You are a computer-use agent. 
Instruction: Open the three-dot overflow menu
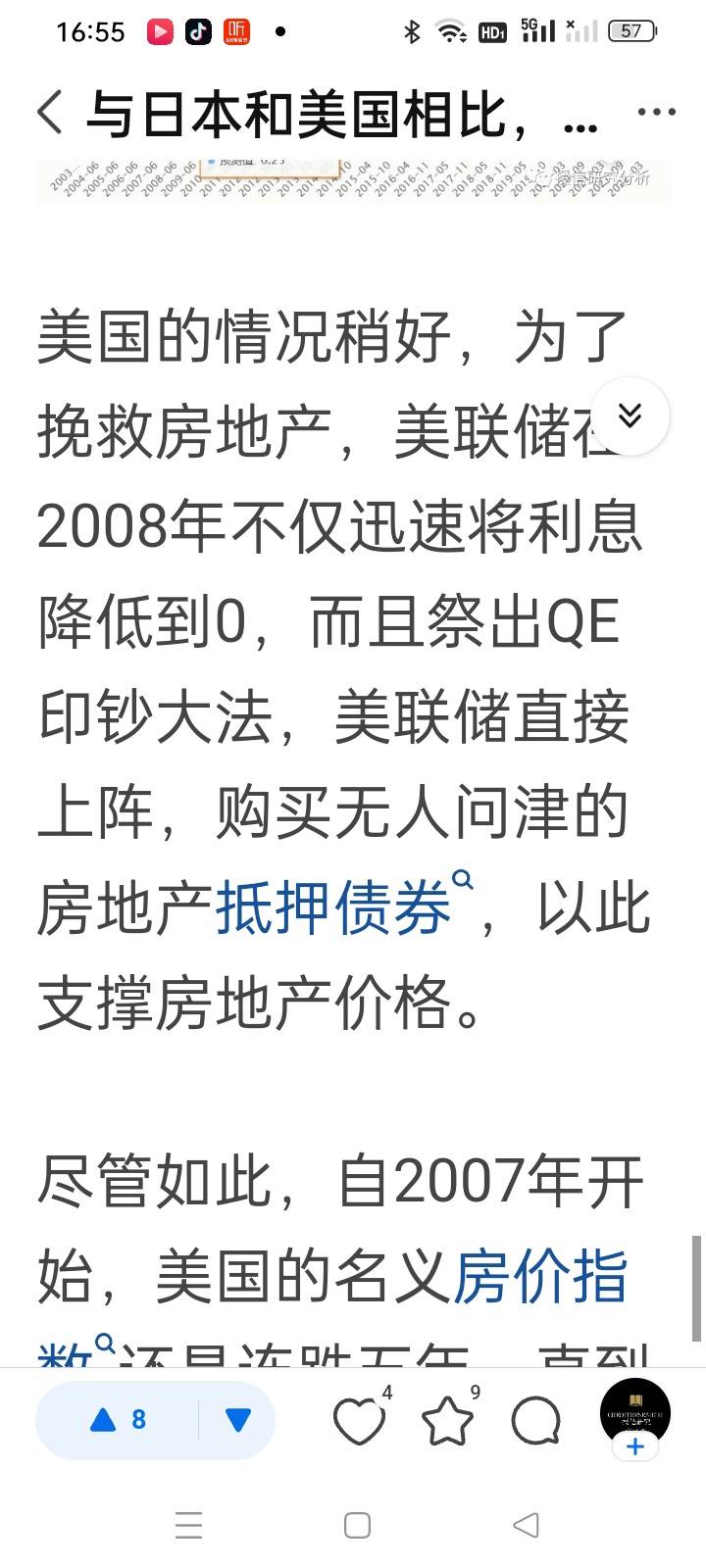click(x=656, y=112)
